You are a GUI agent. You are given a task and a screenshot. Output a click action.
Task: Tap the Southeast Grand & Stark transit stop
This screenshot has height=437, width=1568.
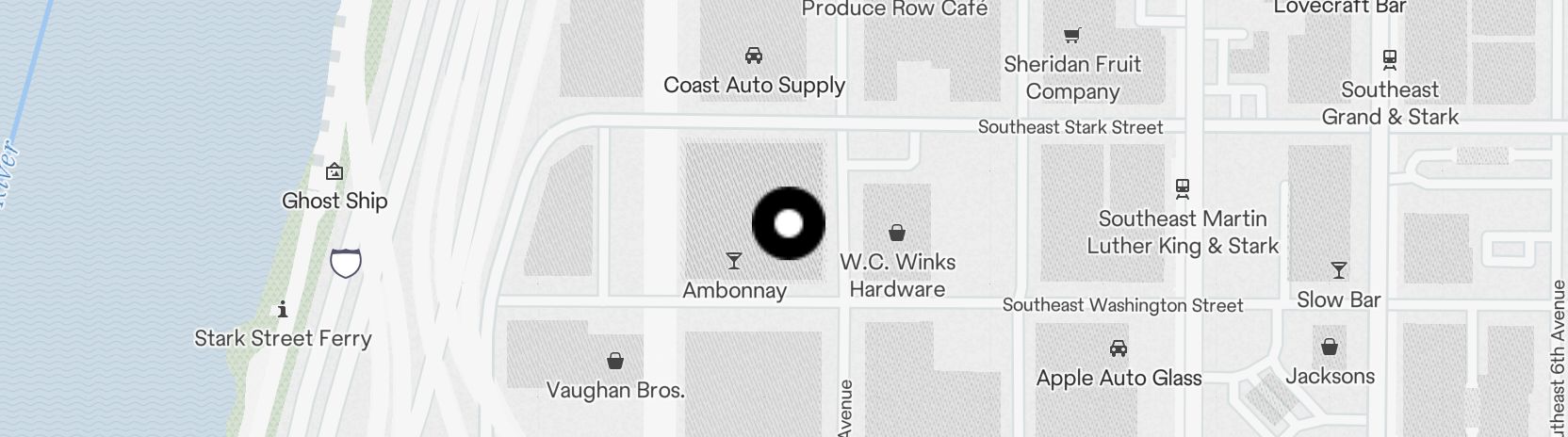click(x=1389, y=60)
